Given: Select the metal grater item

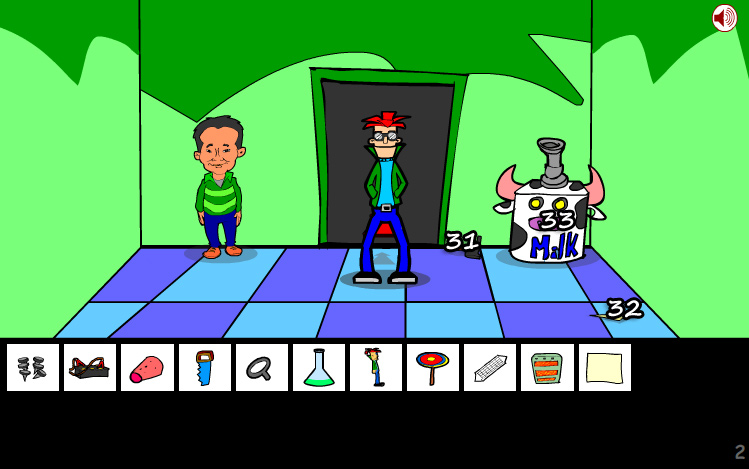Looking at the screenshot, I should coord(490,367).
